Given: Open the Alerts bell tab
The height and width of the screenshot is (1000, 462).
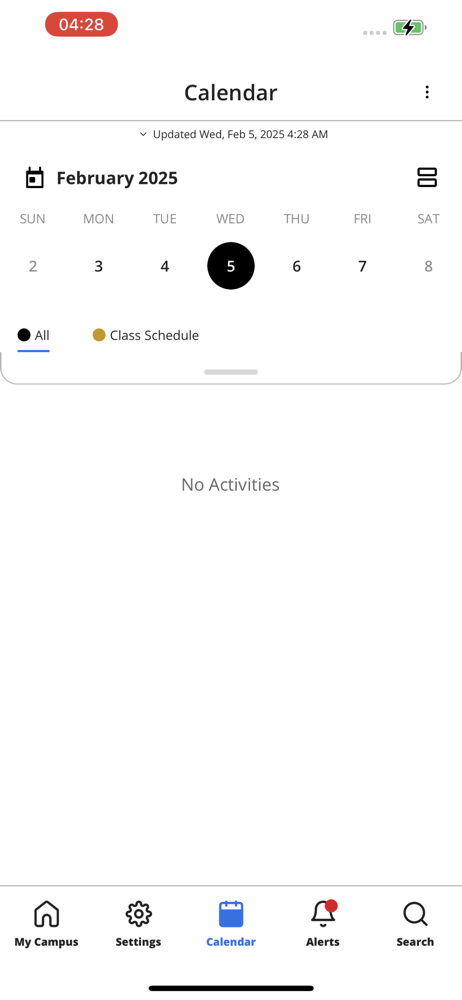Looking at the screenshot, I should coord(323,923).
